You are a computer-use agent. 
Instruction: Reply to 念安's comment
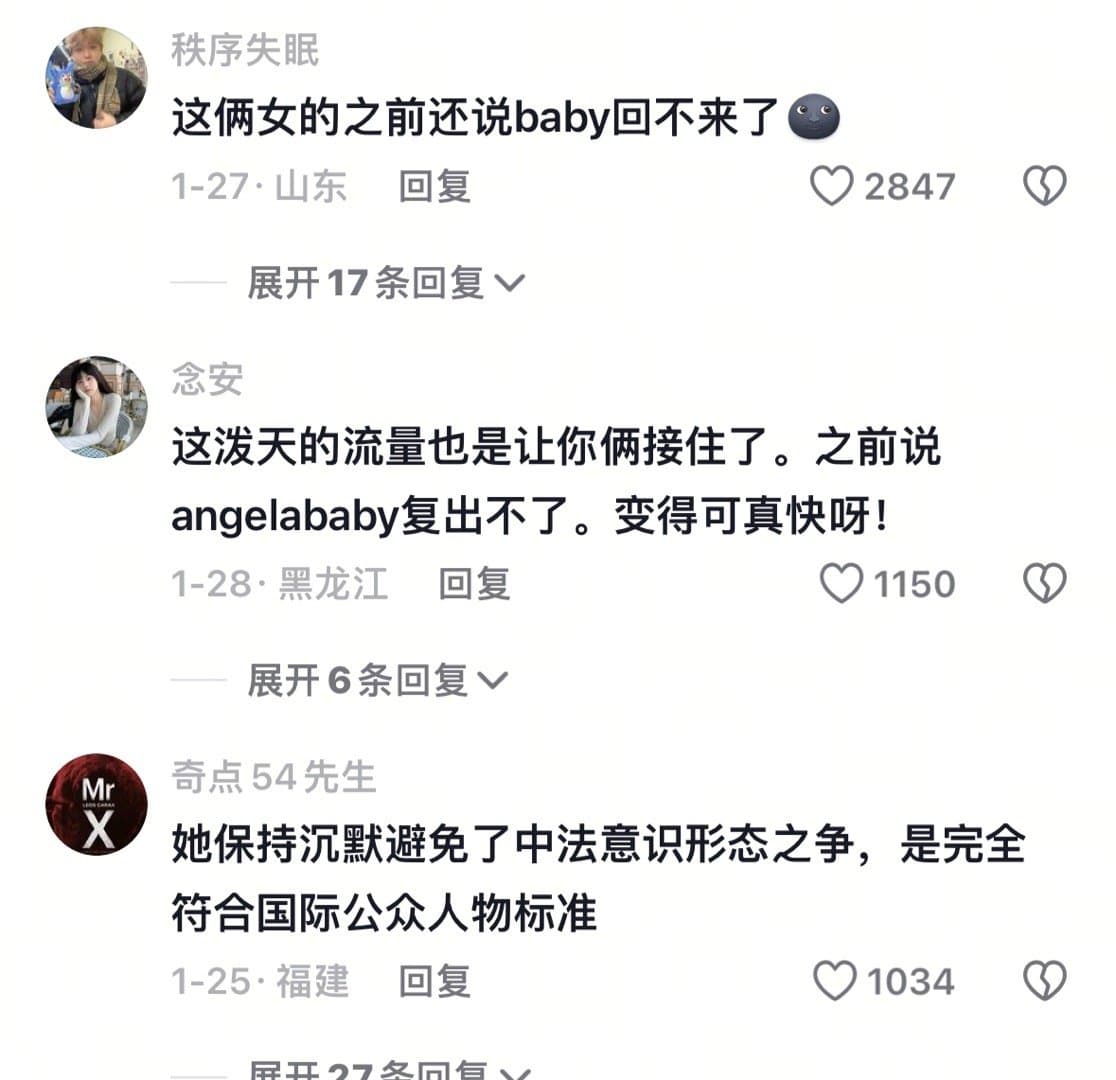(x=474, y=584)
